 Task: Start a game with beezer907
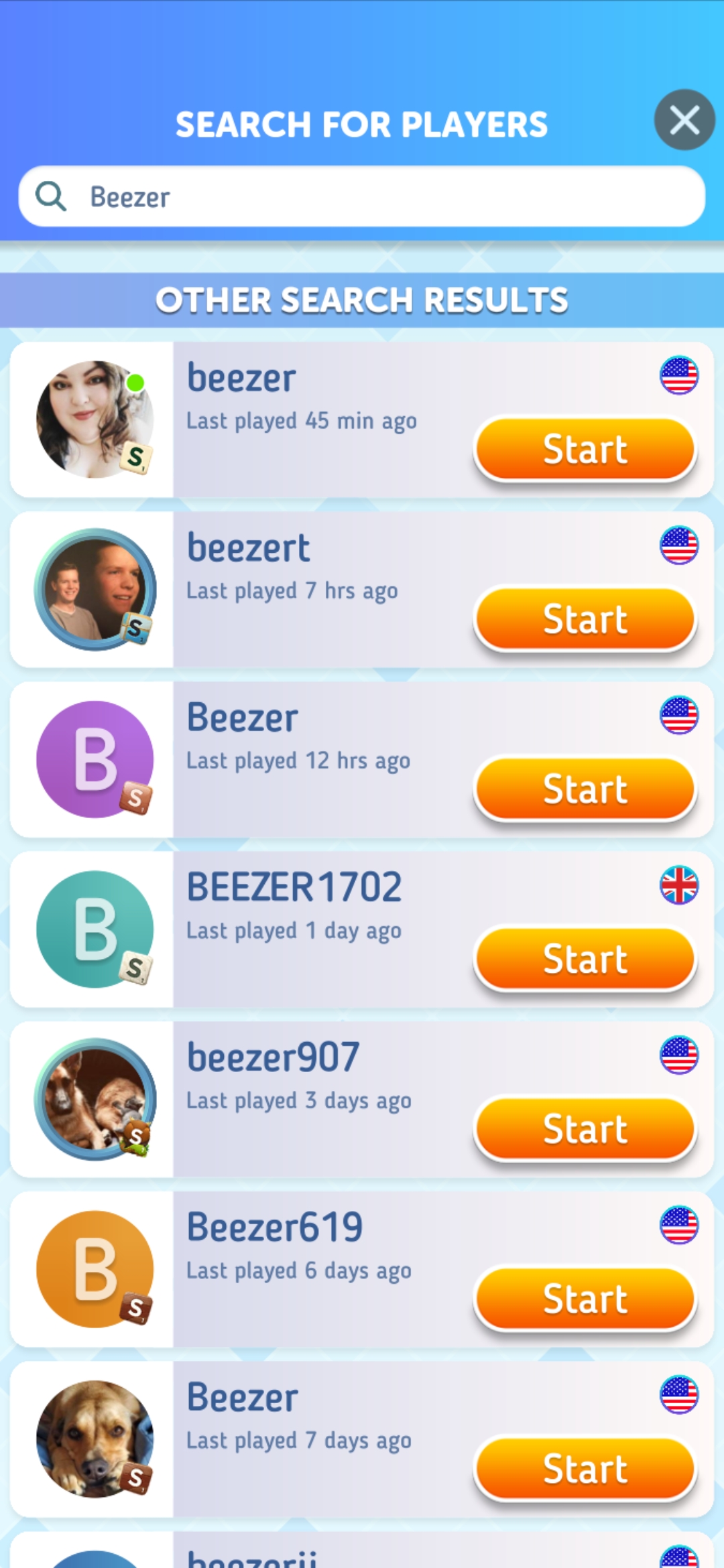coord(585,1128)
